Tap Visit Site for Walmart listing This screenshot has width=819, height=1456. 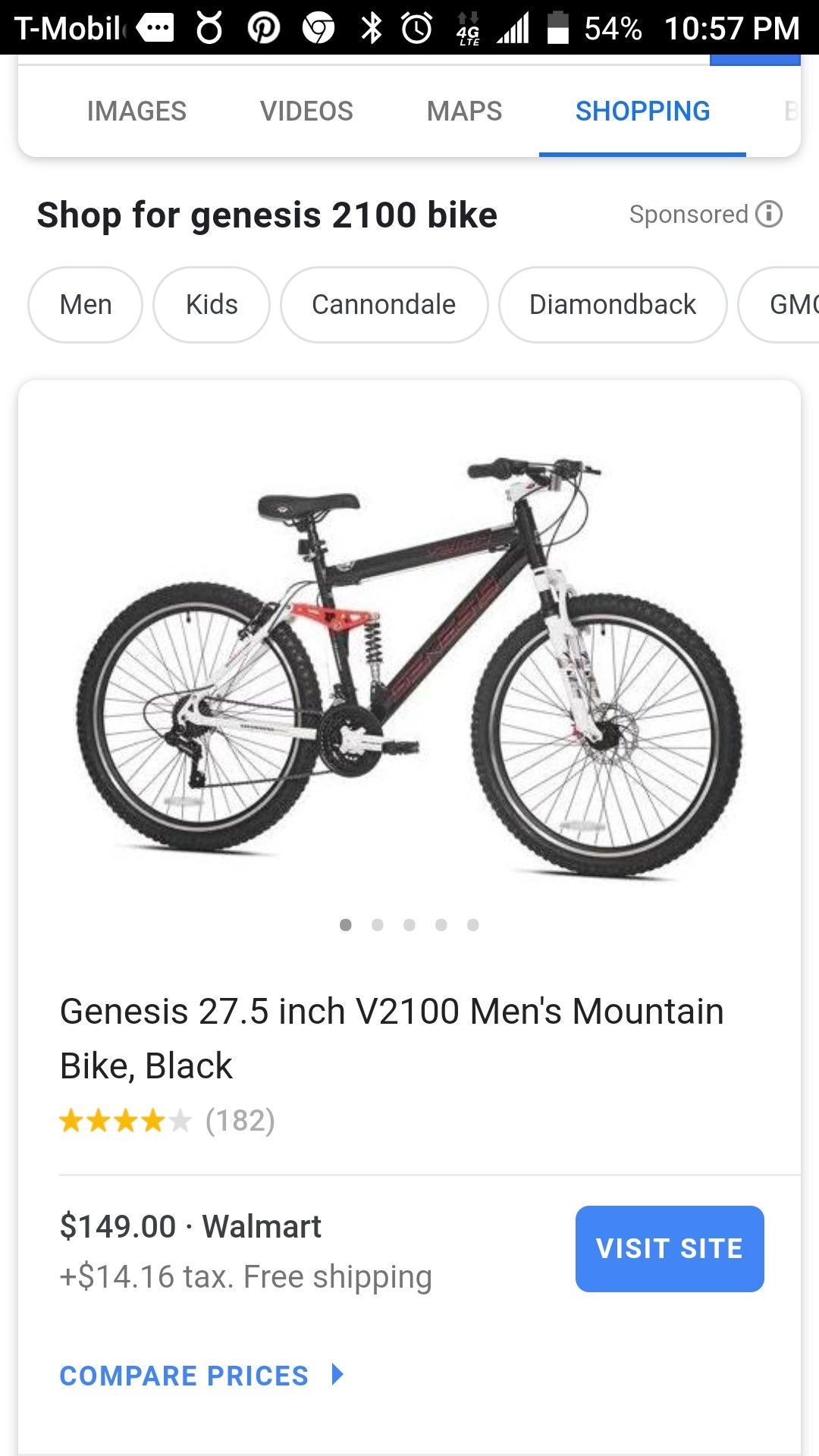coord(670,1249)
